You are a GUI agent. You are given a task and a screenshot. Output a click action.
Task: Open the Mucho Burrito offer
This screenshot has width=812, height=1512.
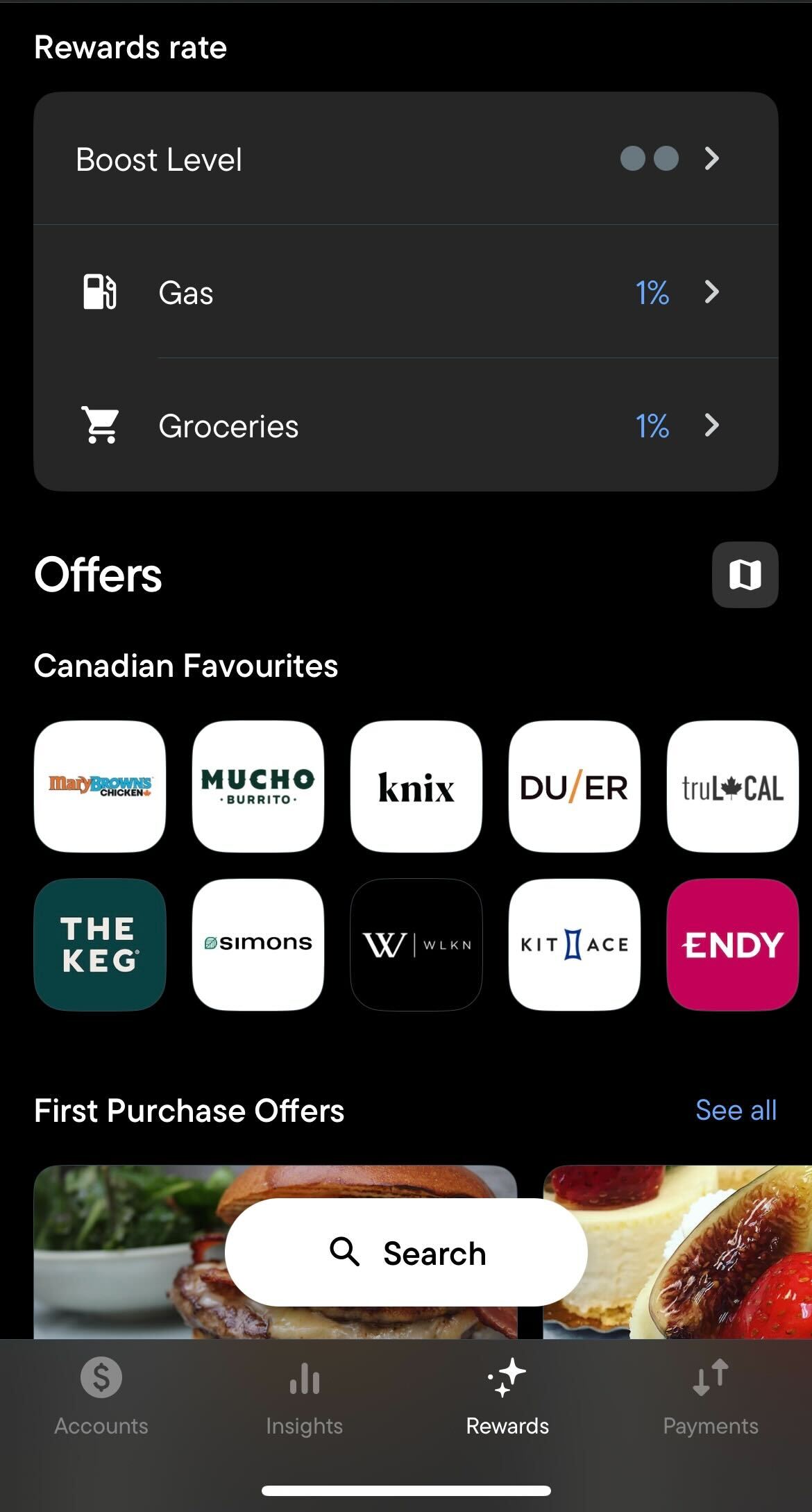tap(258, 786)
